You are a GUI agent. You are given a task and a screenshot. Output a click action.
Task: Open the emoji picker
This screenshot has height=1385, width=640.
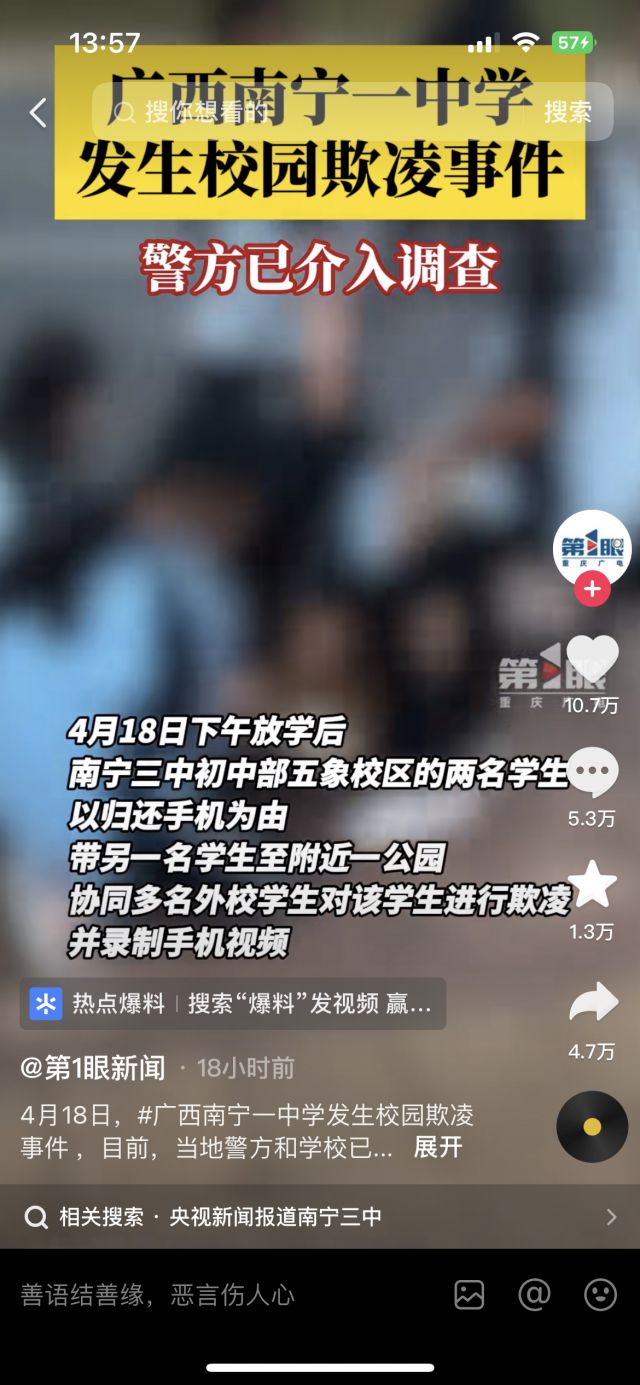(x=600, y=1295)
